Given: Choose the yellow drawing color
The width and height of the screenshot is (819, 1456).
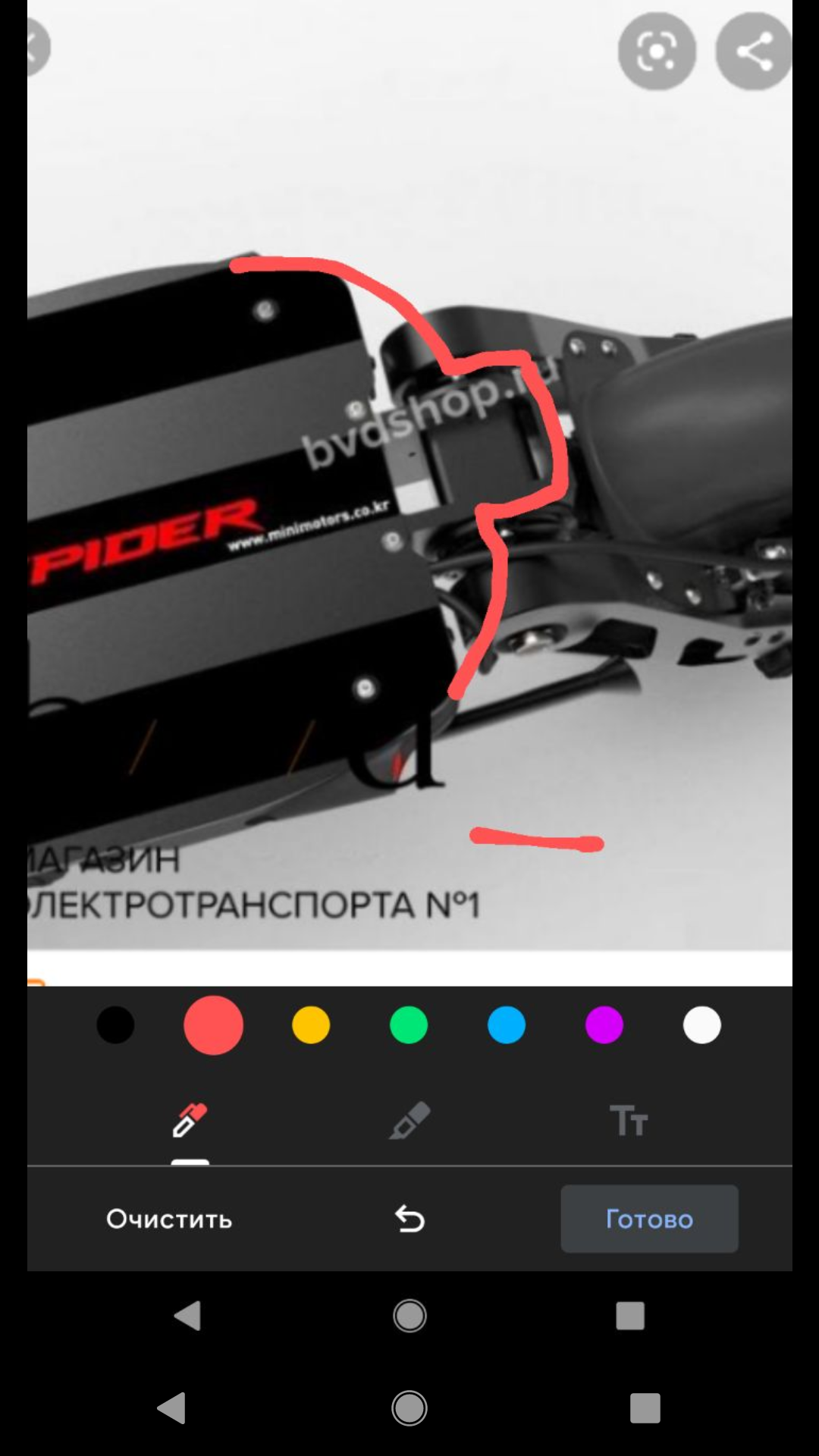Looking at the screenshot, I should pos(311,1025).
